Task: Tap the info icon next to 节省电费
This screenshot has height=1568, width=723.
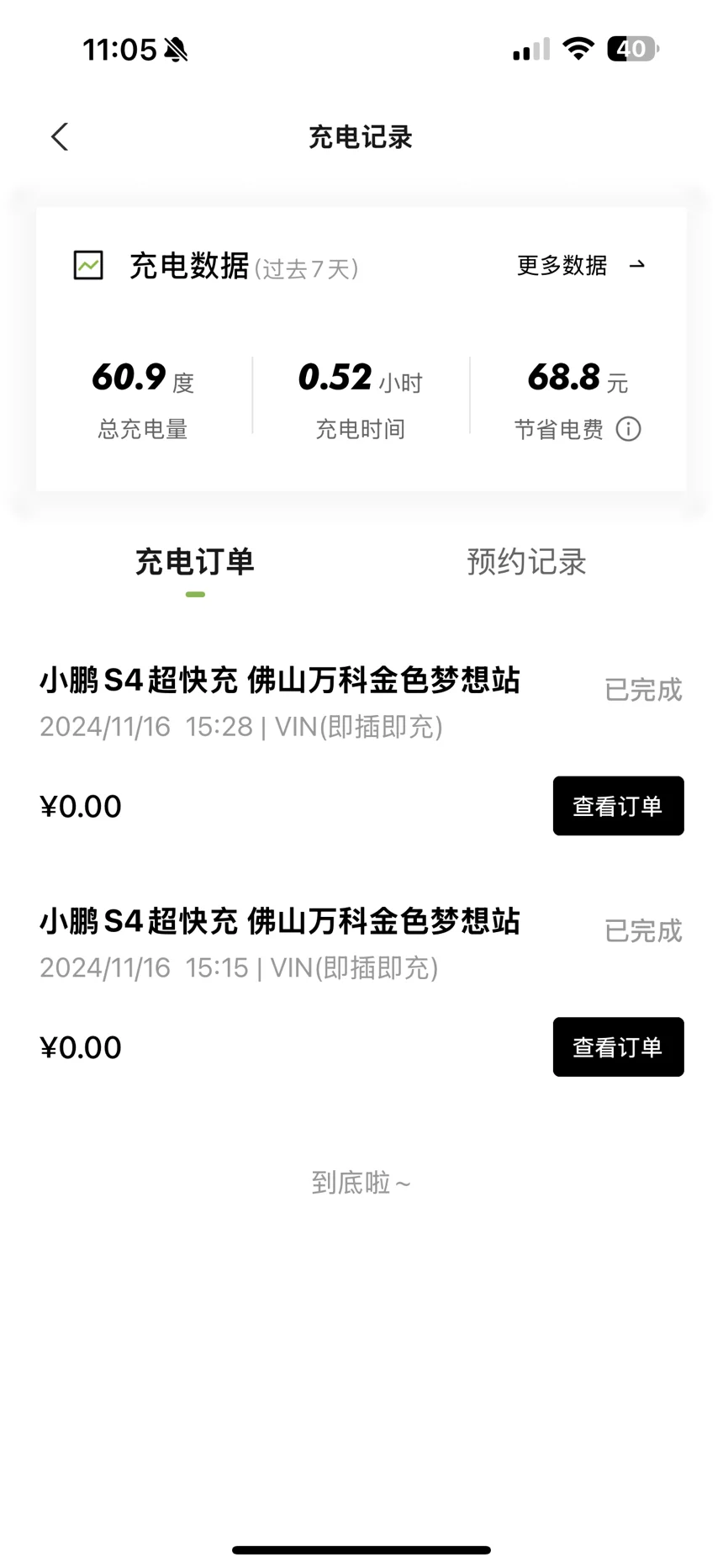Action: point(628,429)
